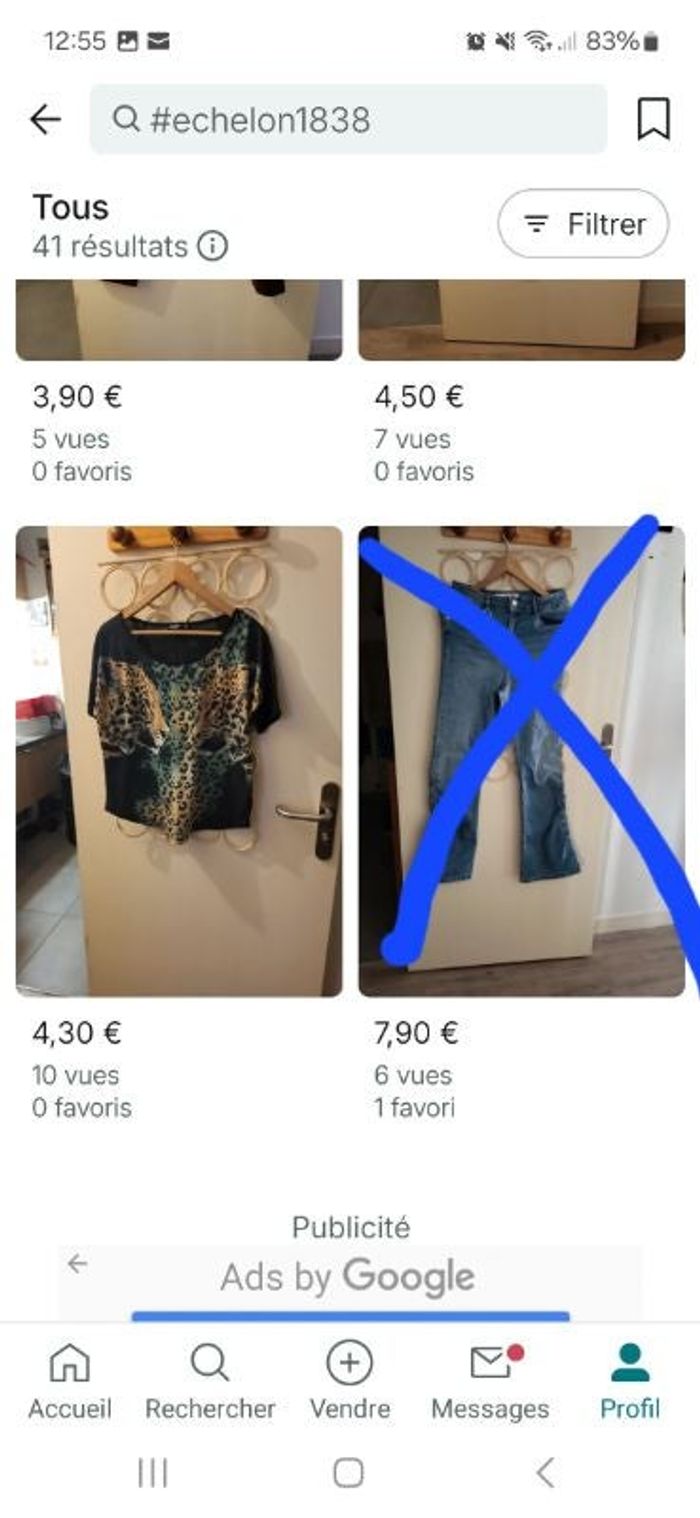Save this search with the bookmark icon
Image resolution: width=700 pixels, height=1518 pixels.
[x=653, y=120]
